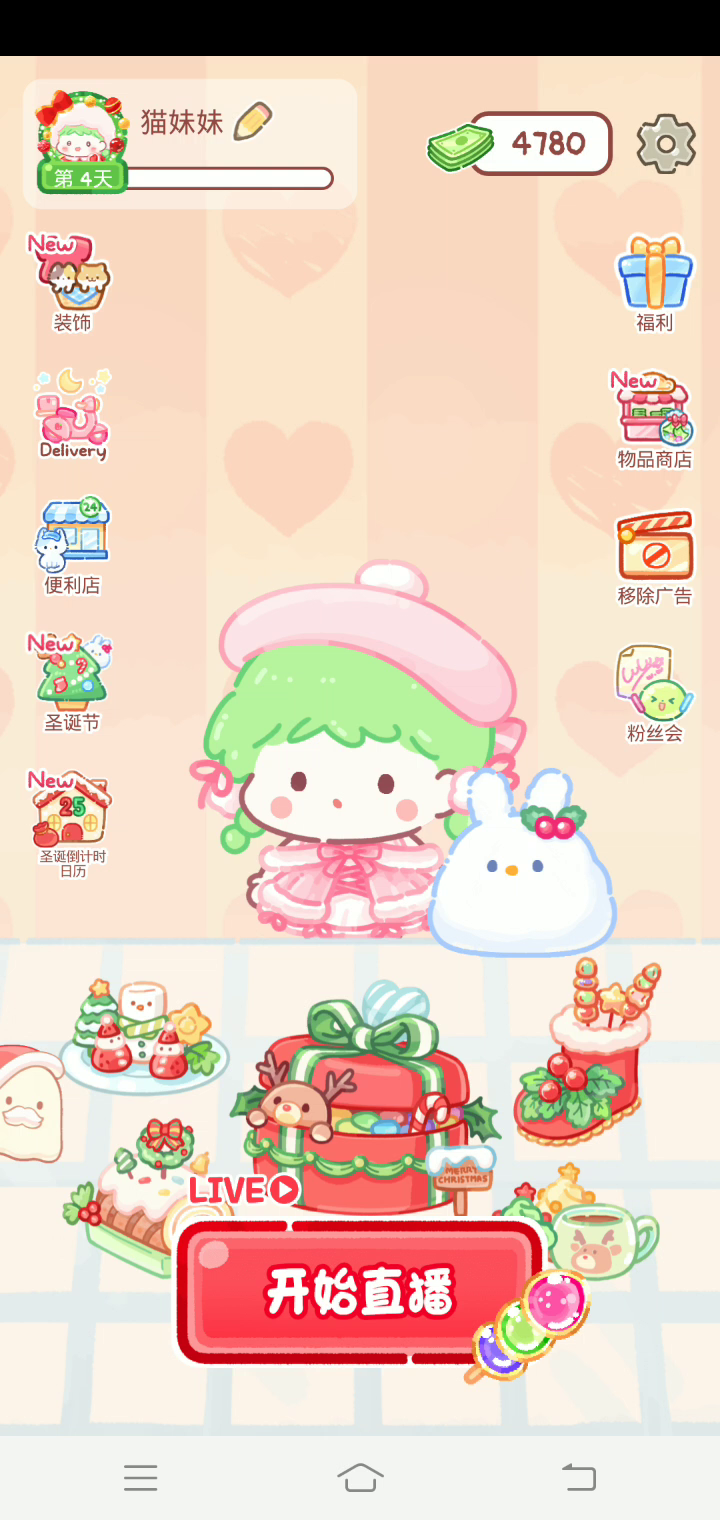Viewport: 720px width, 1520px height.
Task: Enter the 物品商店 item shop
Action: click(x=655, y=417)
